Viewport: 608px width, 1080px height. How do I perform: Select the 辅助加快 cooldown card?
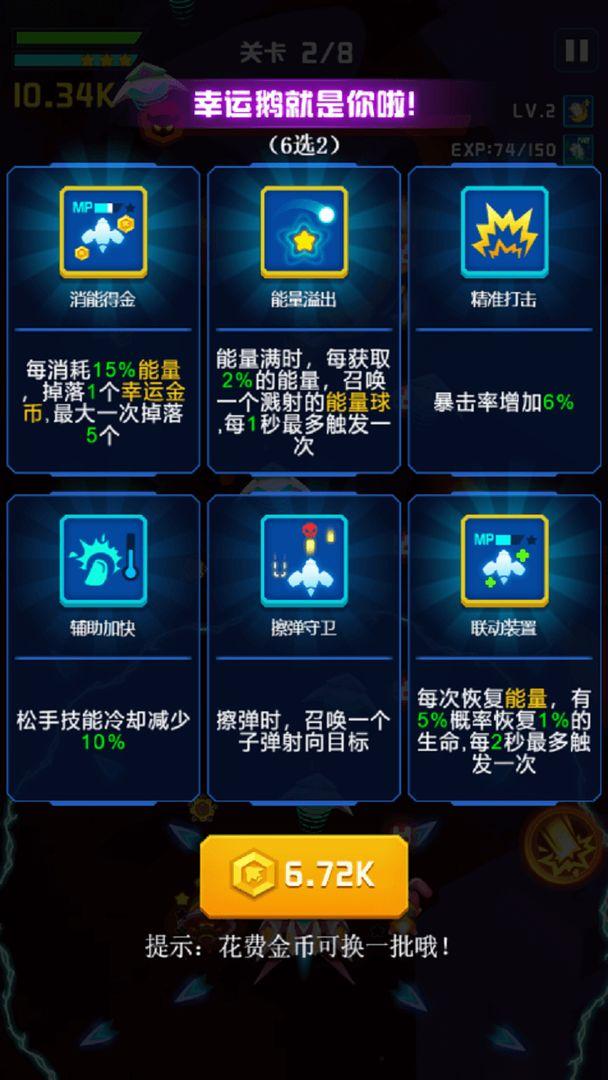coord(103,645)
